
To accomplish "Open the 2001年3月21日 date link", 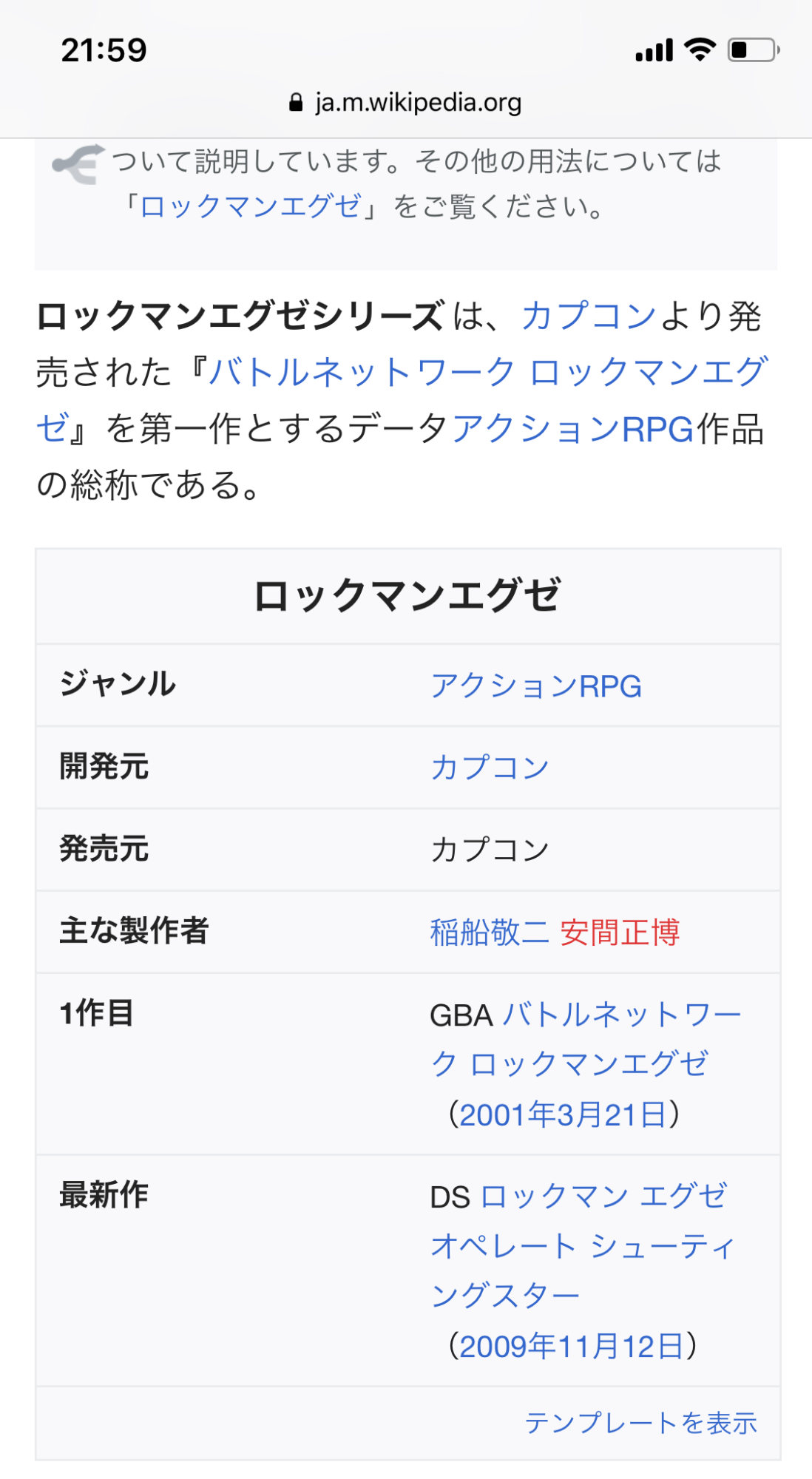I will point(564,1115).
